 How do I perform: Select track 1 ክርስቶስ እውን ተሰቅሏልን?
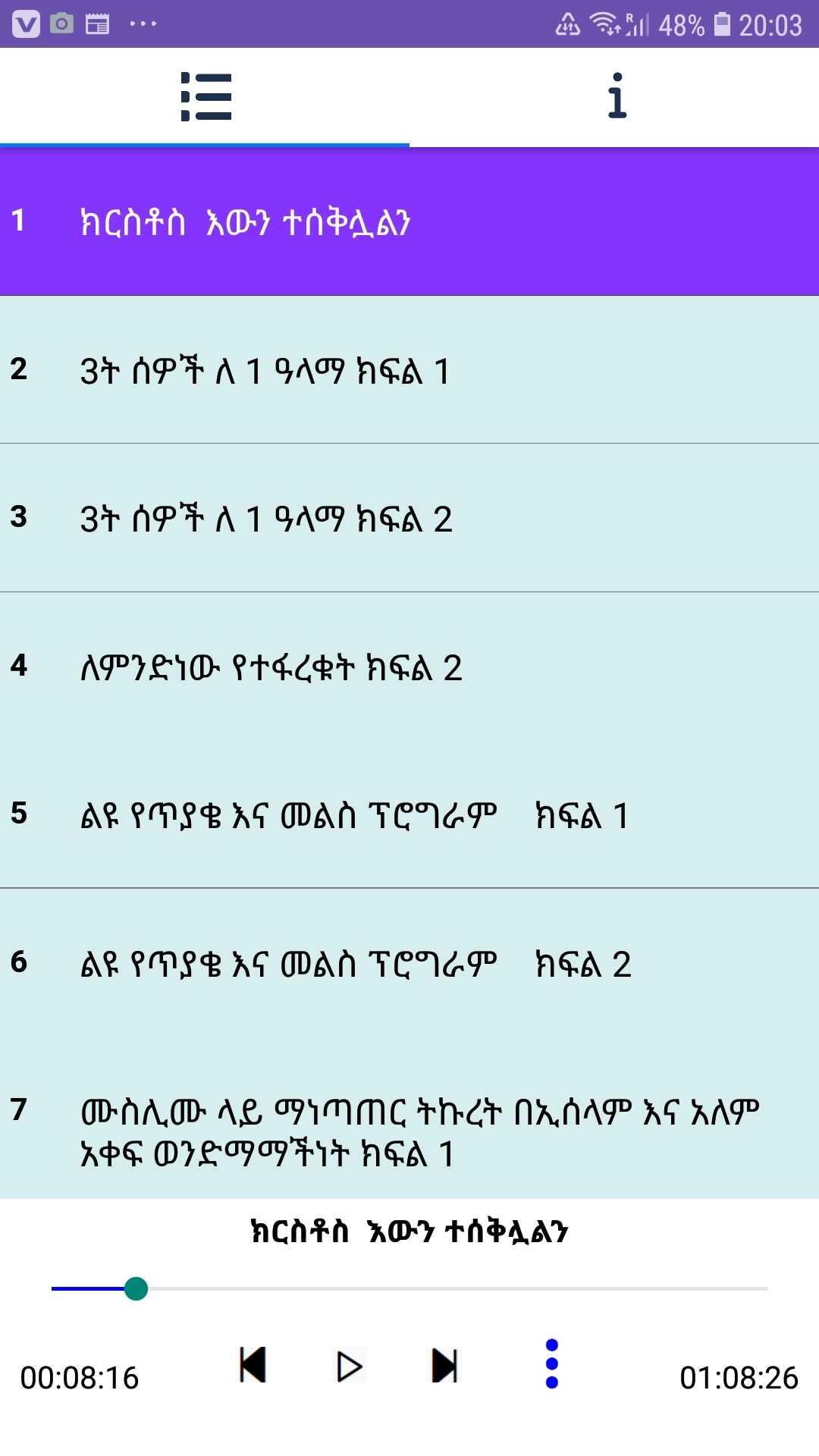(409, 221)
